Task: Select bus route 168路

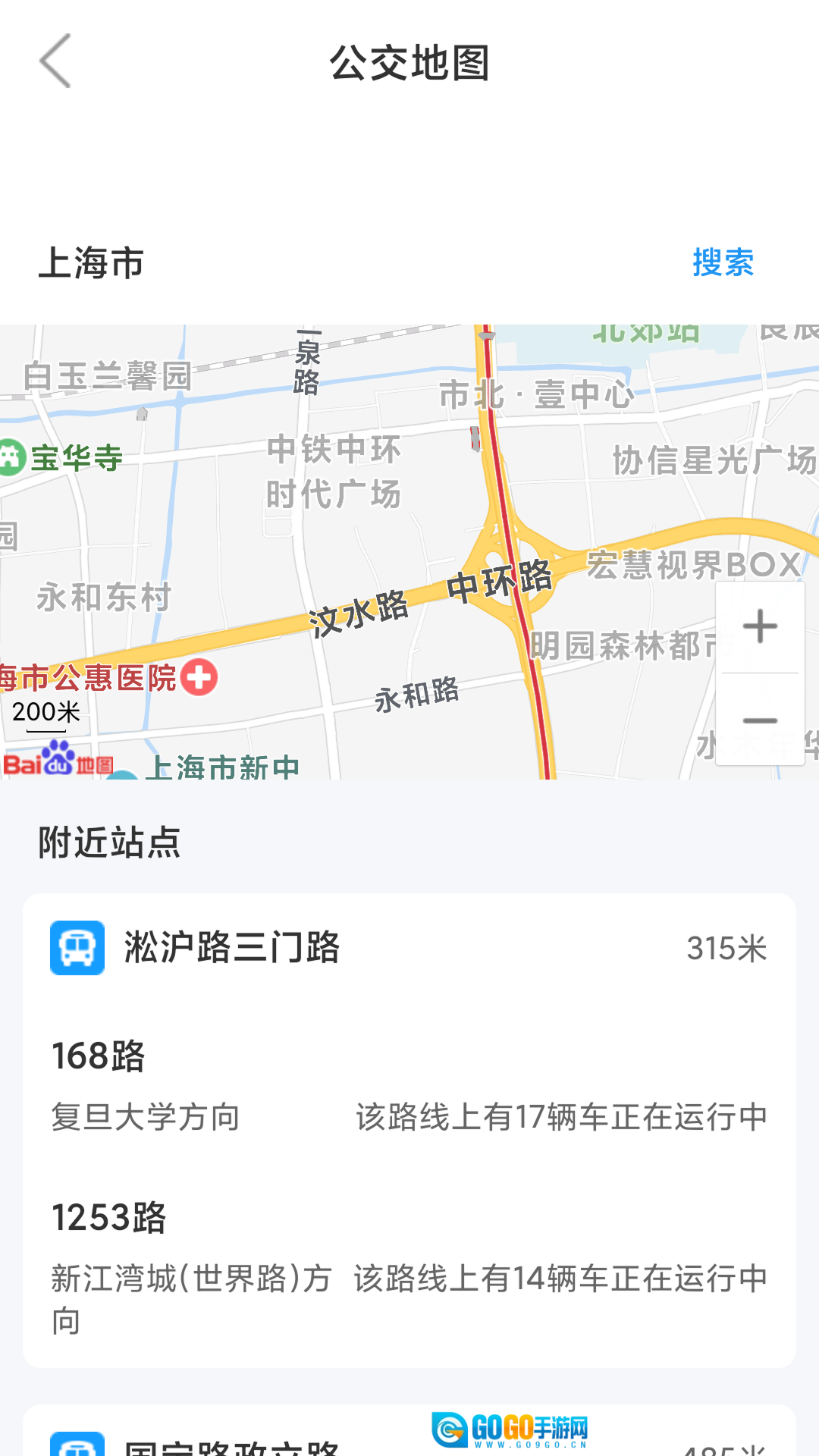Action: (x=99, y=1056)
